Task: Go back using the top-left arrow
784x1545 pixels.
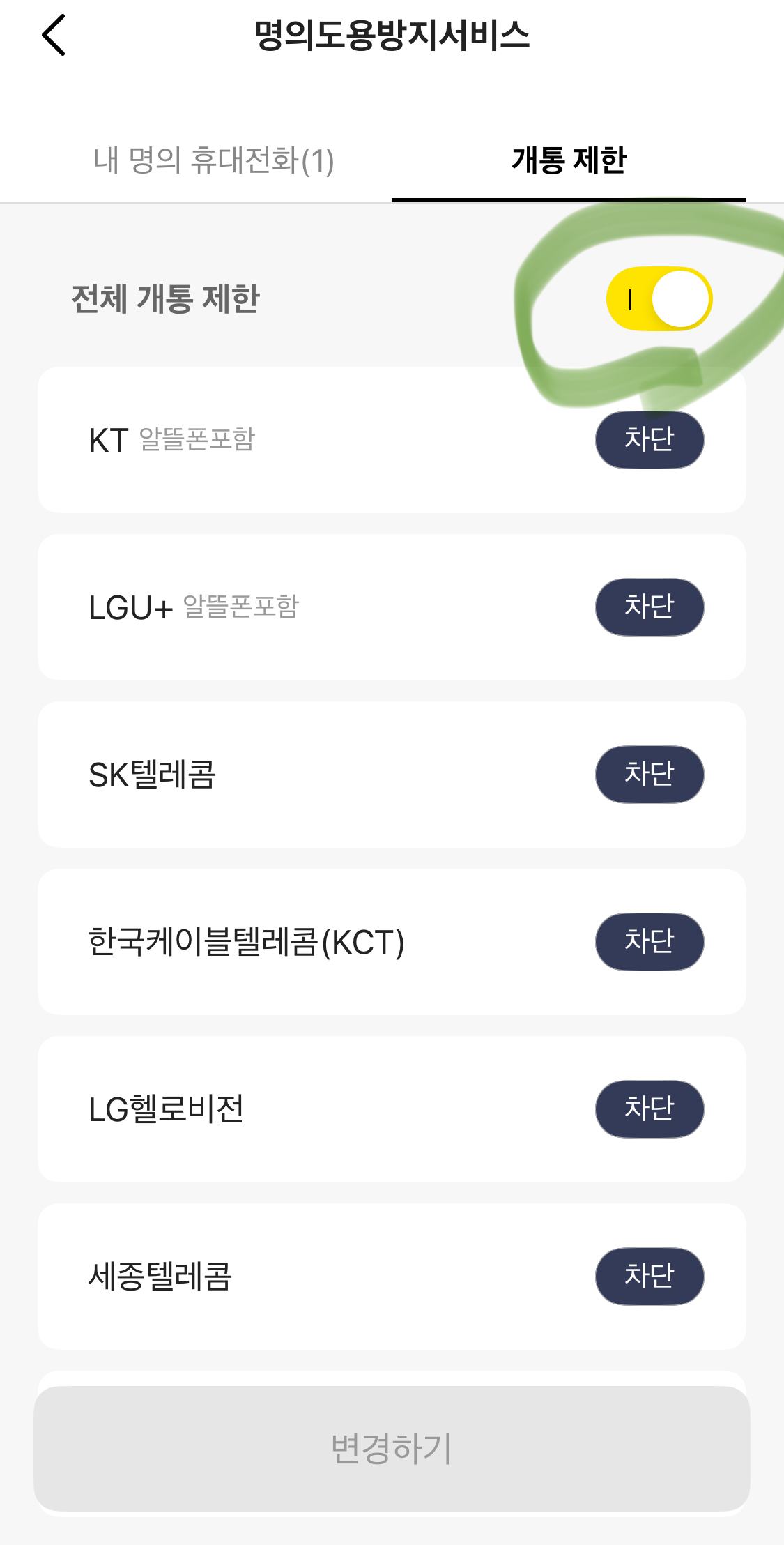Action: 54,35
